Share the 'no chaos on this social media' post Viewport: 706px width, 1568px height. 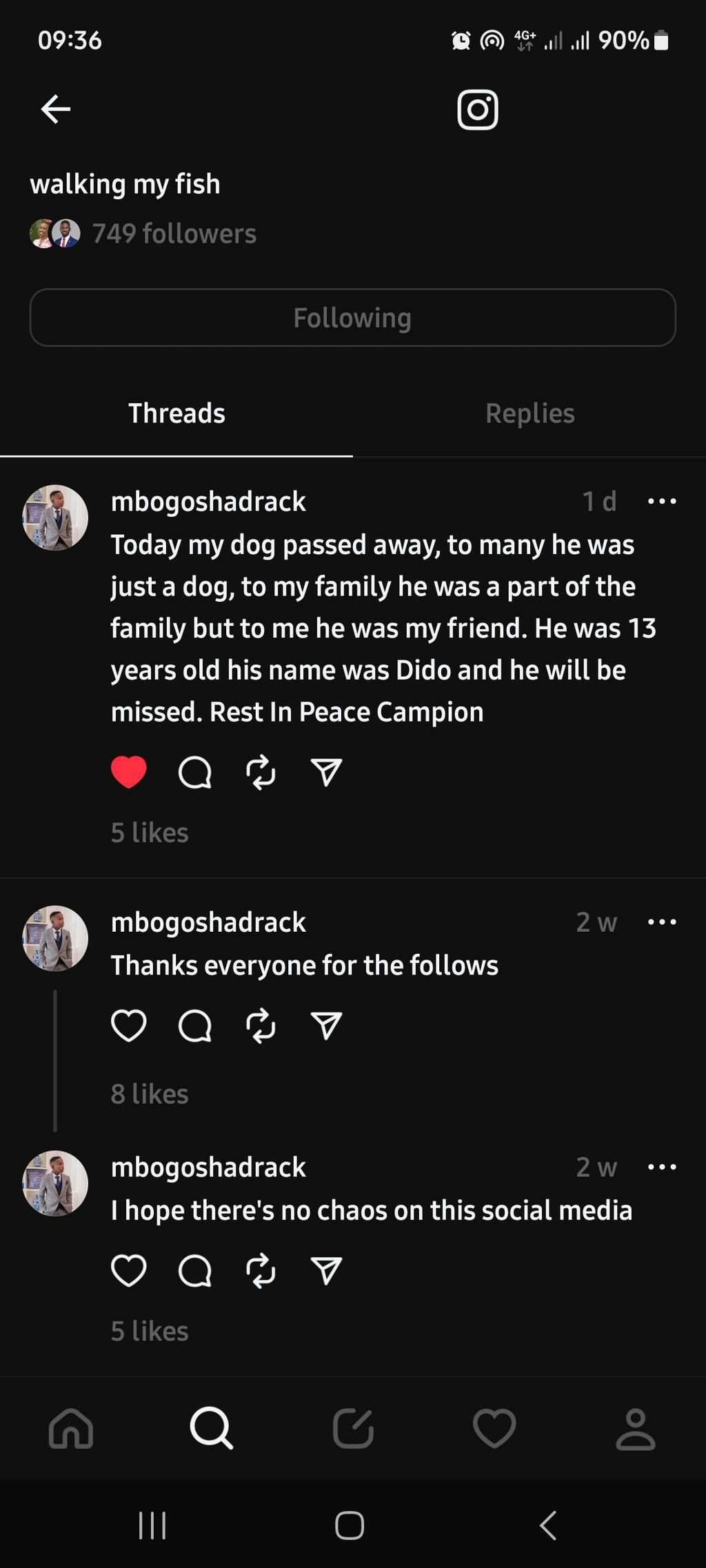[x=326, y=1270]
